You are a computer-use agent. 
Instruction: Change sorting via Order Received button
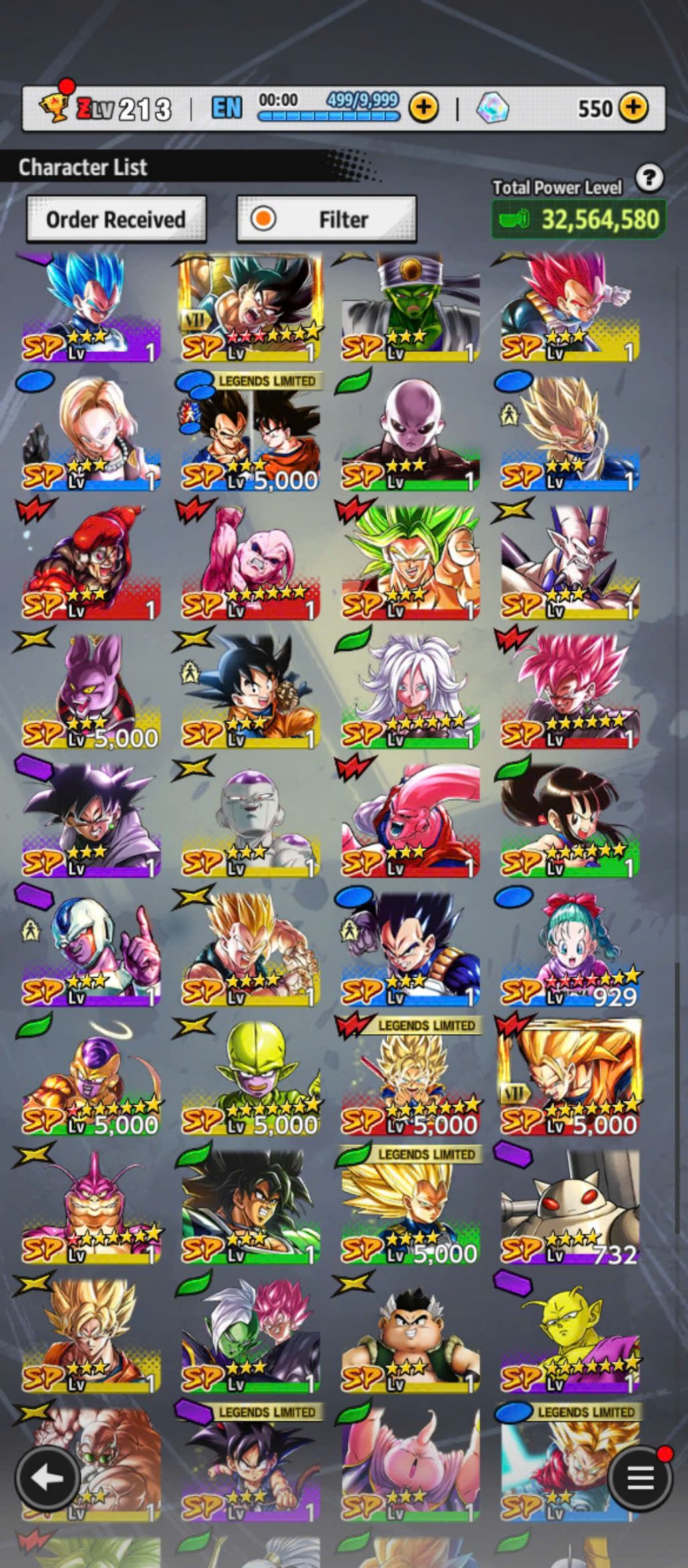116,219
